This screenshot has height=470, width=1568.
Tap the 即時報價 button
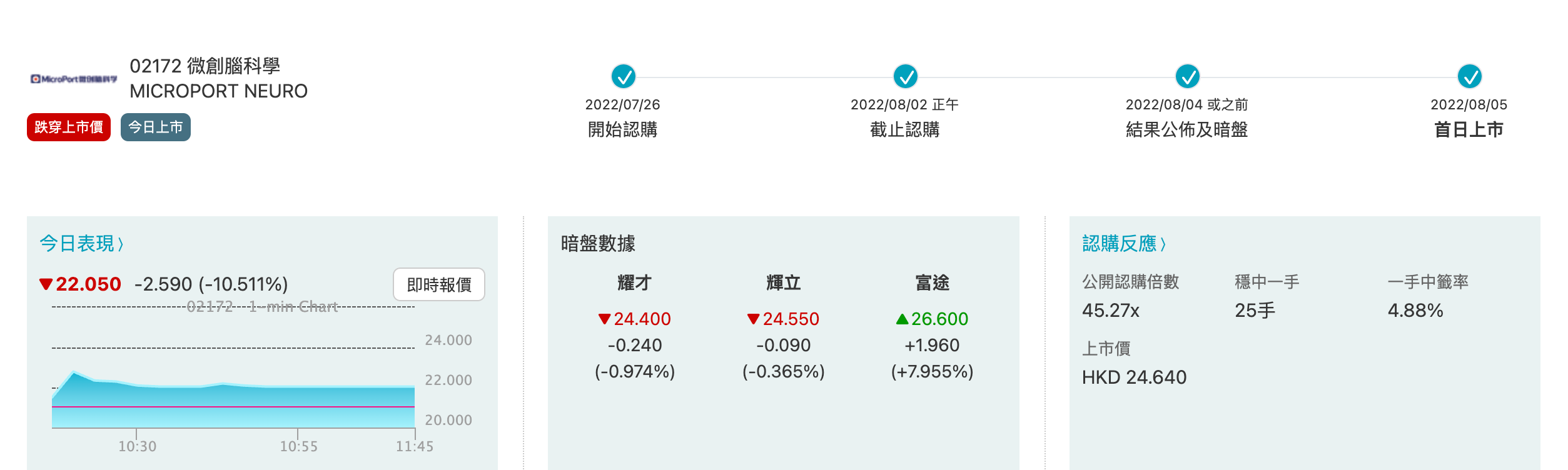[x=438, y=285]
